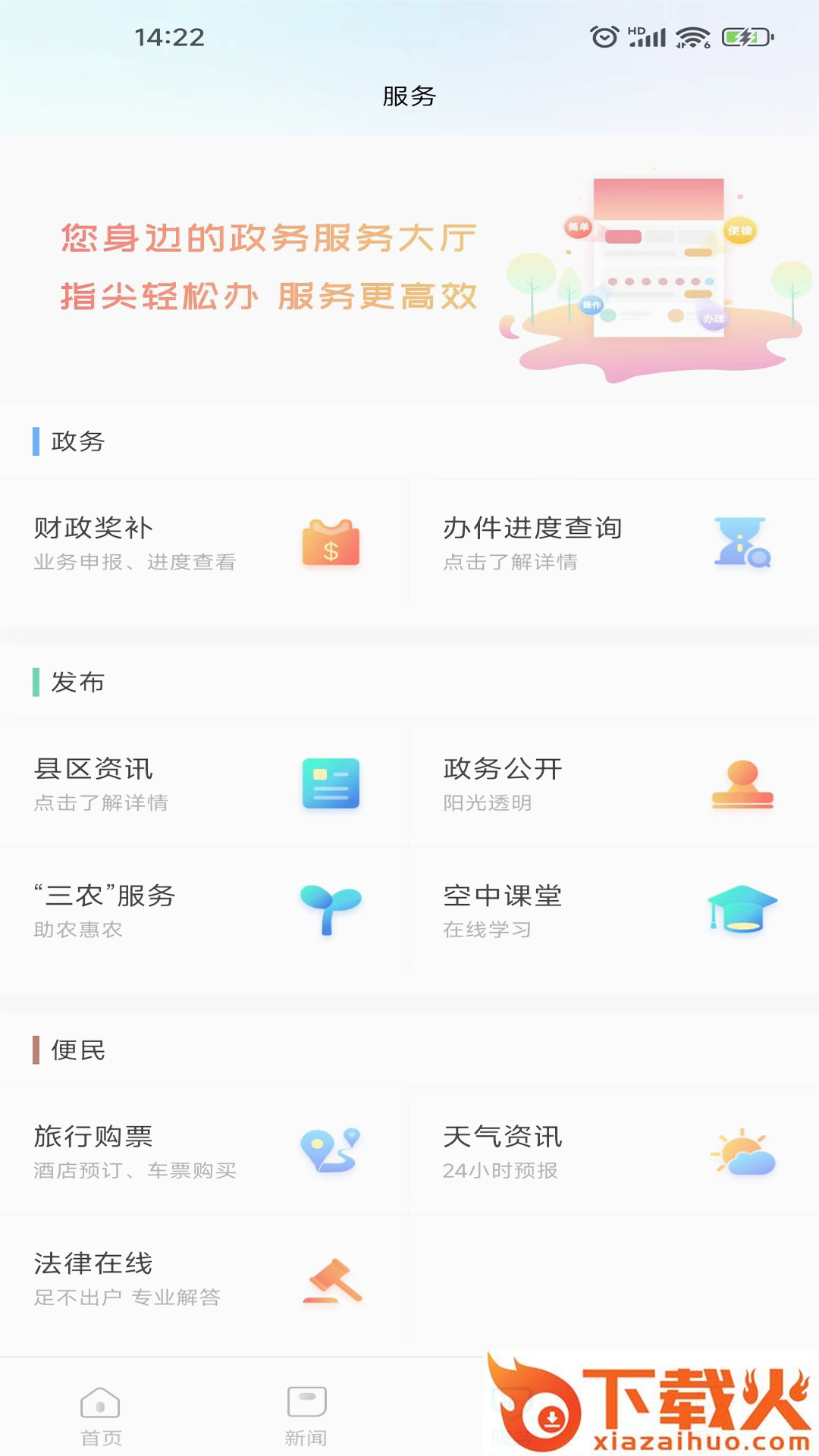Tap the 政务服务大厅 banner
This screenshot has width=819, height=1456.
coord(409,270)
